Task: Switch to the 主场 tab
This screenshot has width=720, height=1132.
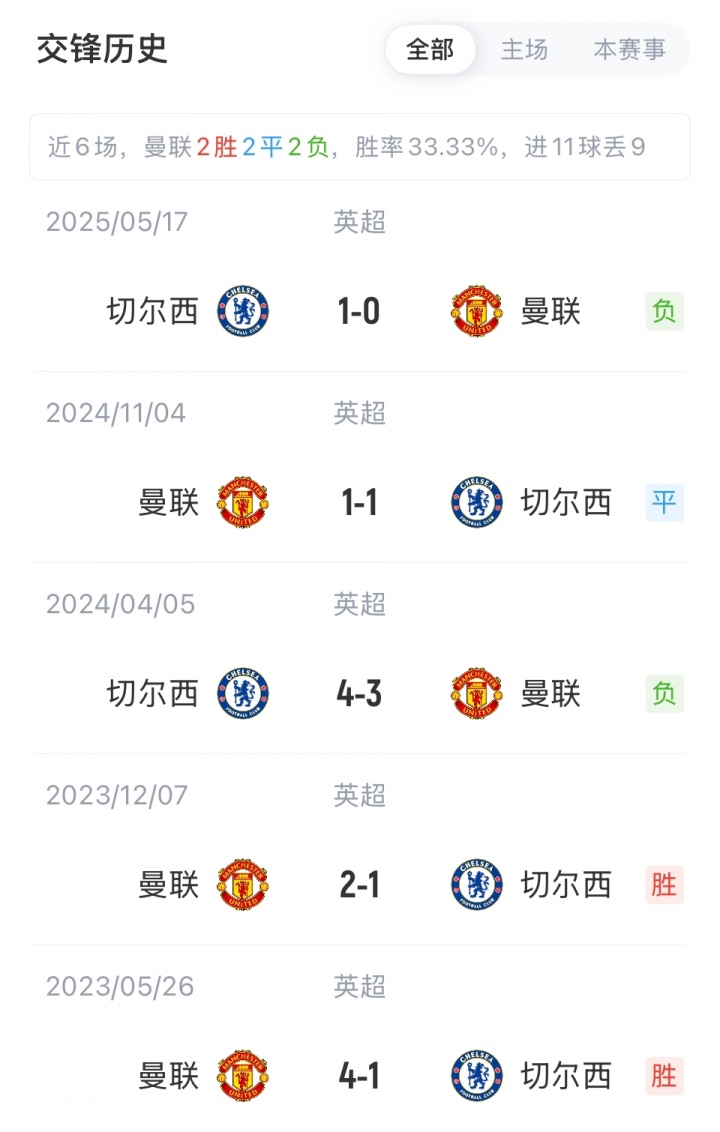Action: point(524,49)
